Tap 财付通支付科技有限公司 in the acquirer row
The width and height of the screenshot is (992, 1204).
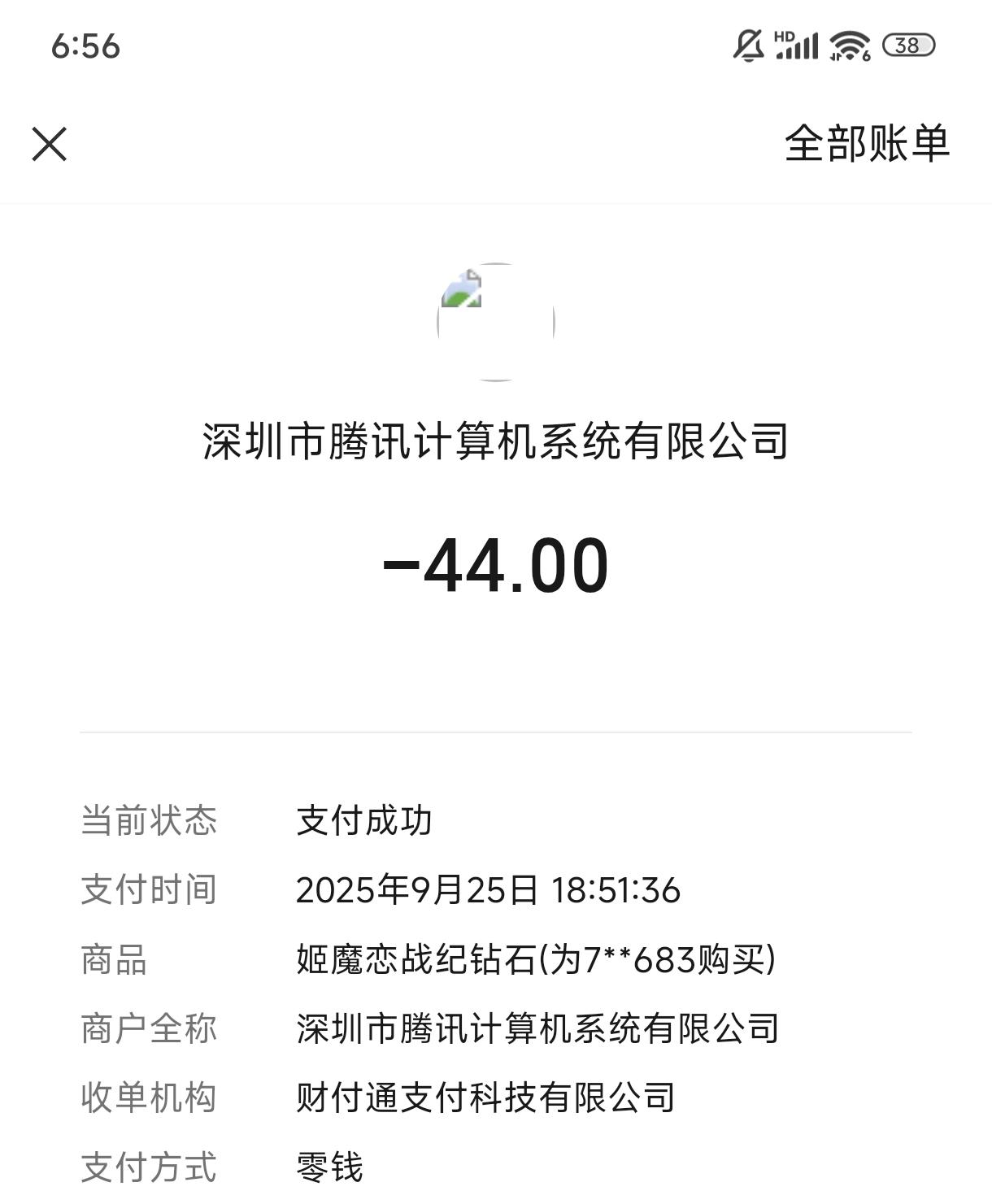[485, 1097]
